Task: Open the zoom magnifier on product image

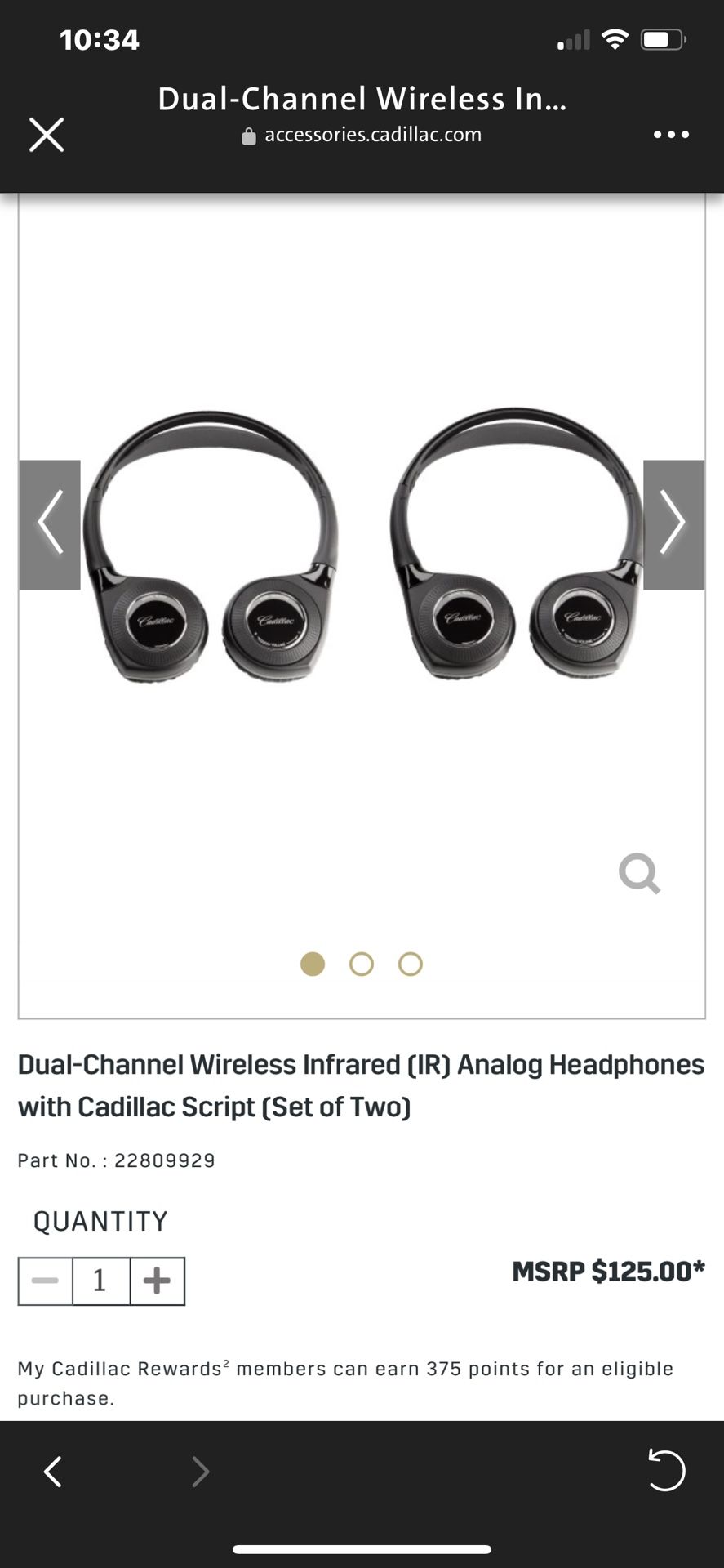Action: click(x=640, y=874)
